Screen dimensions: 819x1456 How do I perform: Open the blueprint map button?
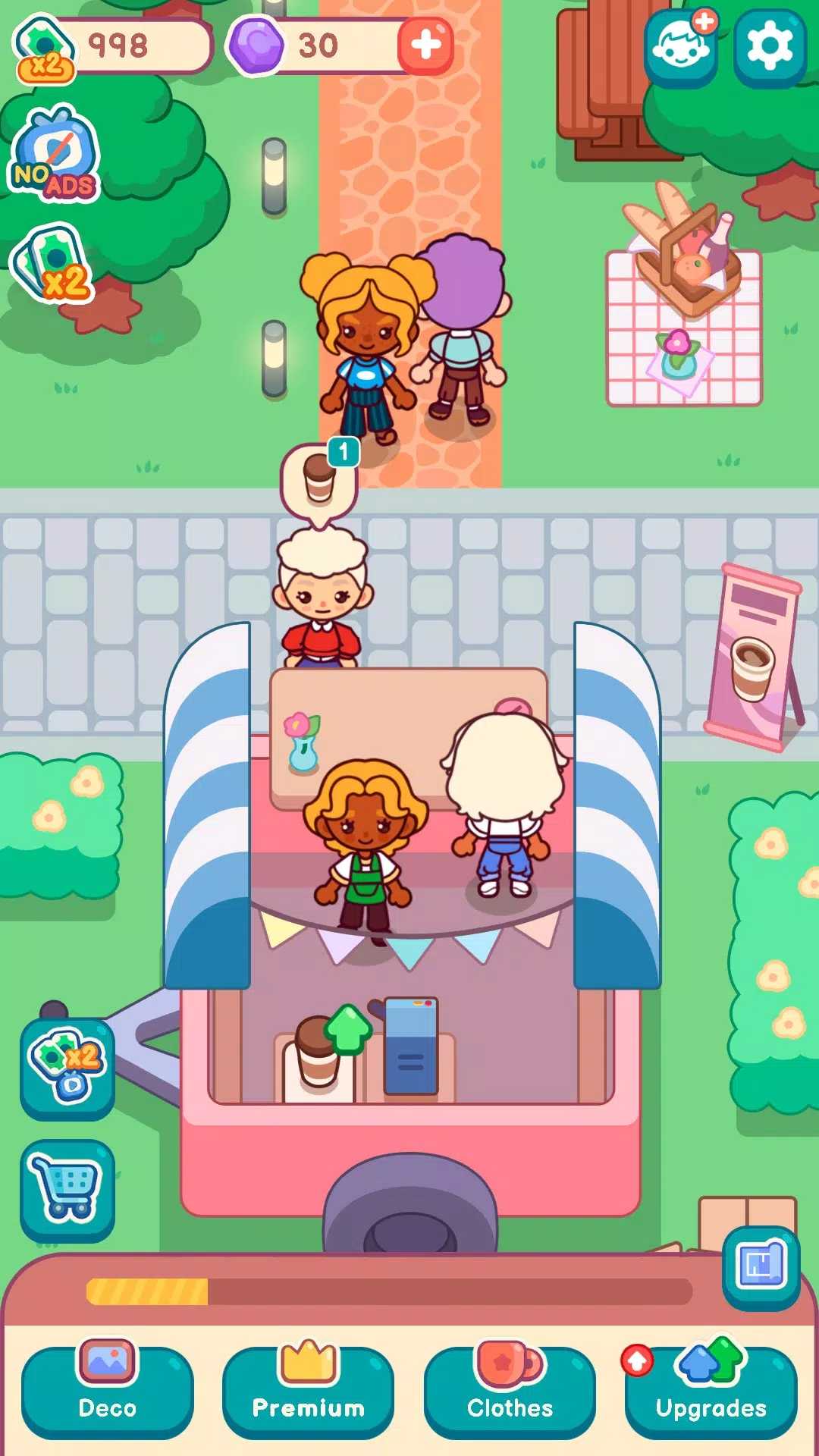pos(761,1266)
